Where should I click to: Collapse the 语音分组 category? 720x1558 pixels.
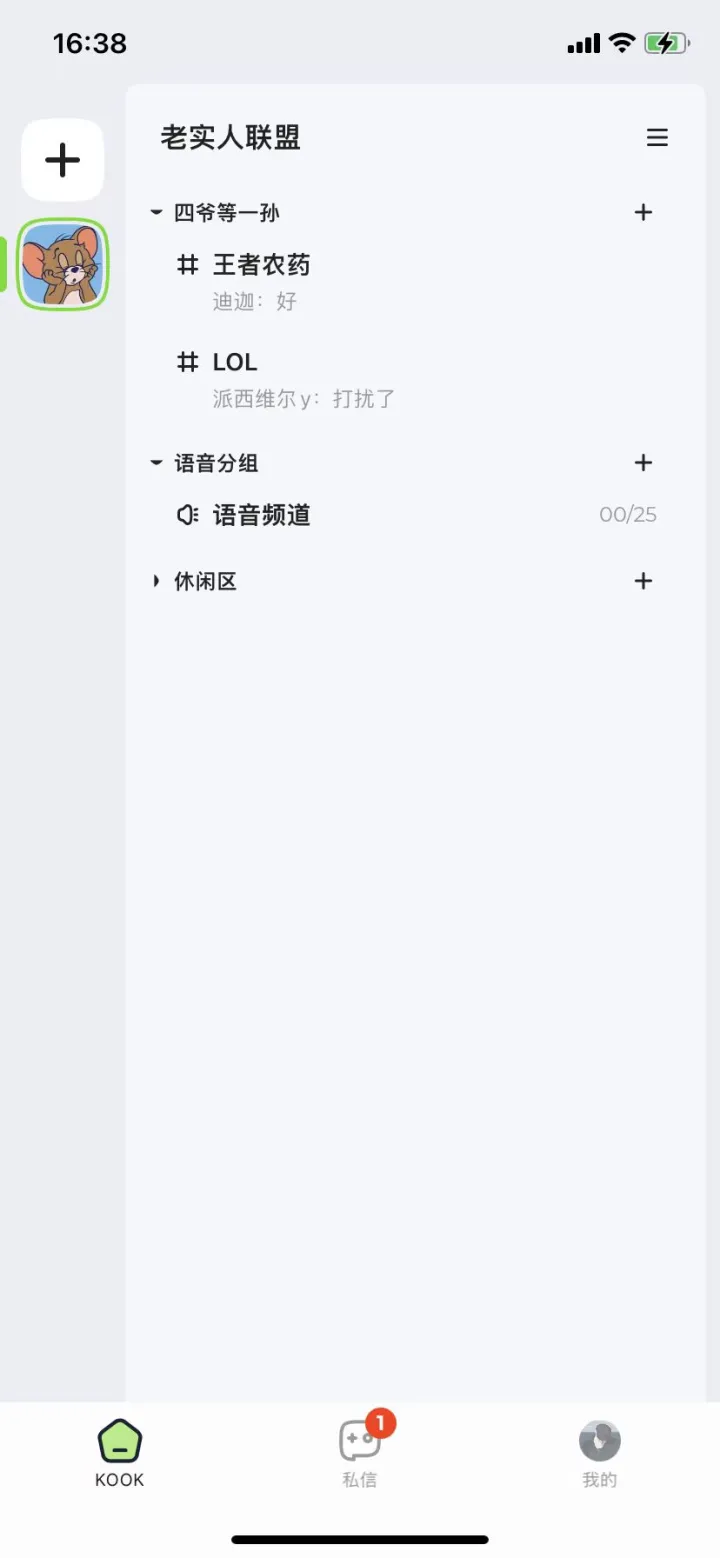tap(156, 462)
